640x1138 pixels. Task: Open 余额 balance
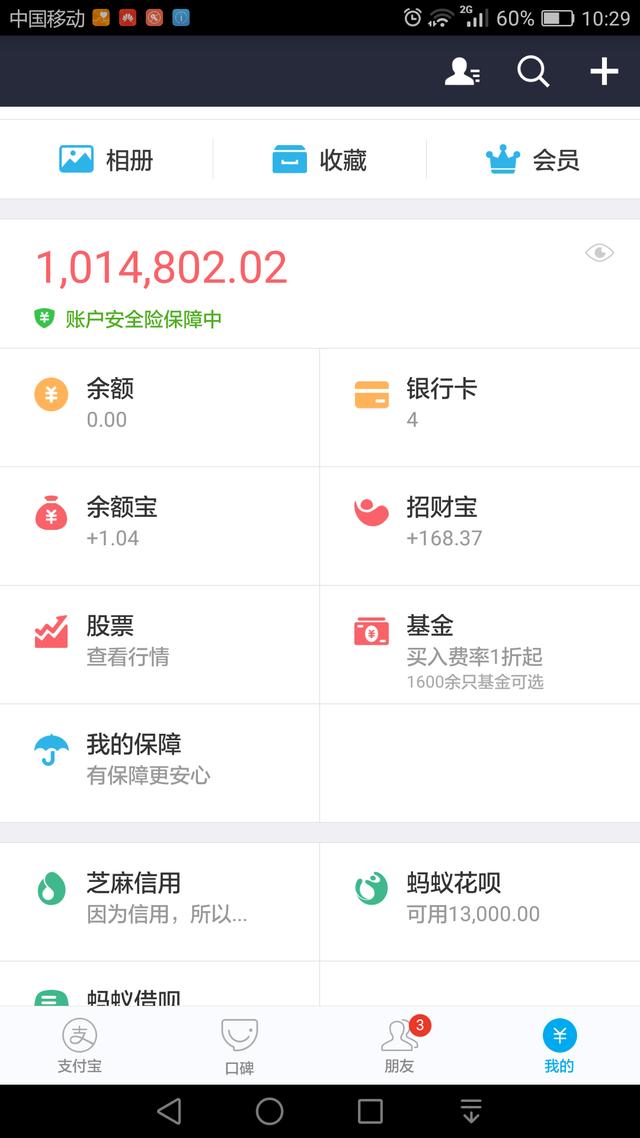160,407
